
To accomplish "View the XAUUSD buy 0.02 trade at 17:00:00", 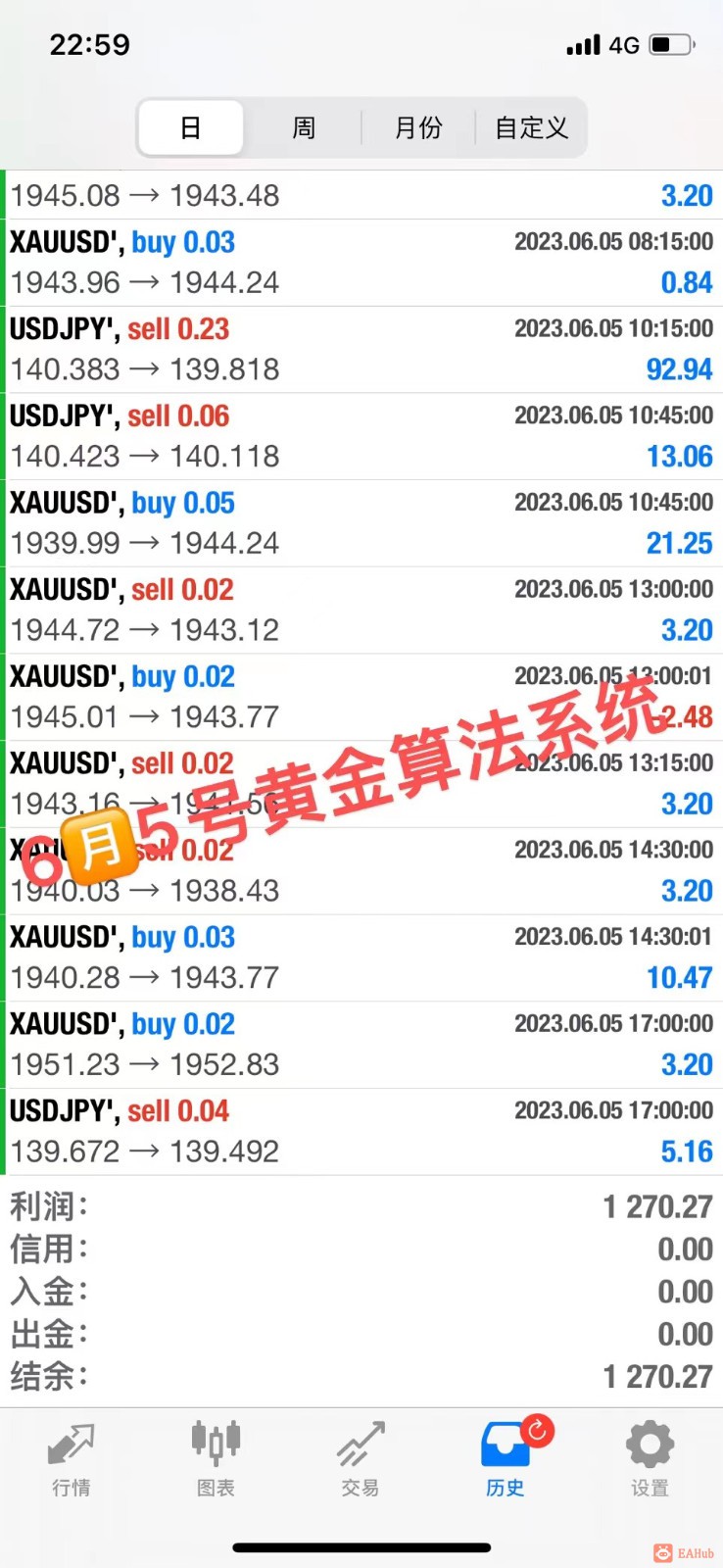I will tap(361, 1045).
